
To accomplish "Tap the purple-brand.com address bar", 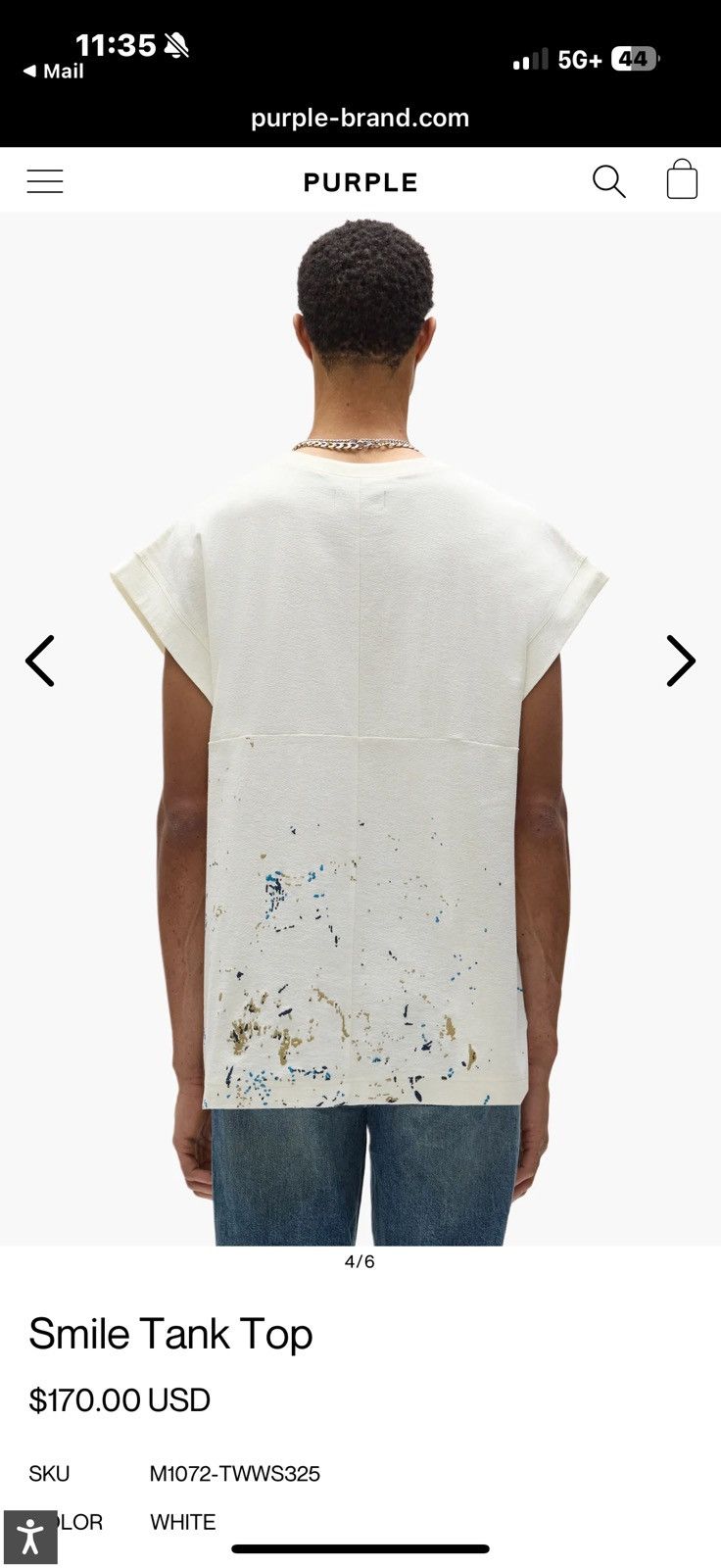I will coord(360,118).
